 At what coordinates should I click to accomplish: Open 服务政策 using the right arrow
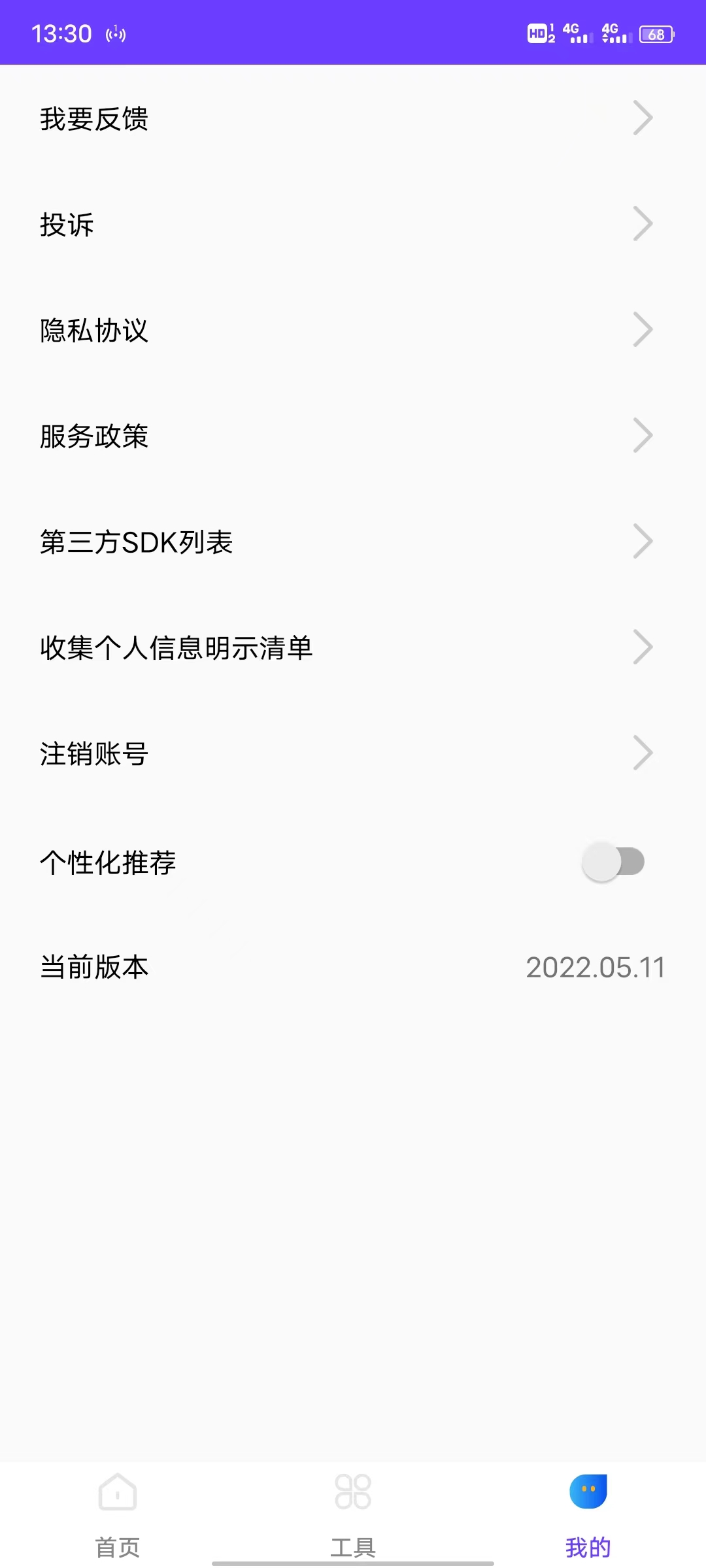coord(643,436)
